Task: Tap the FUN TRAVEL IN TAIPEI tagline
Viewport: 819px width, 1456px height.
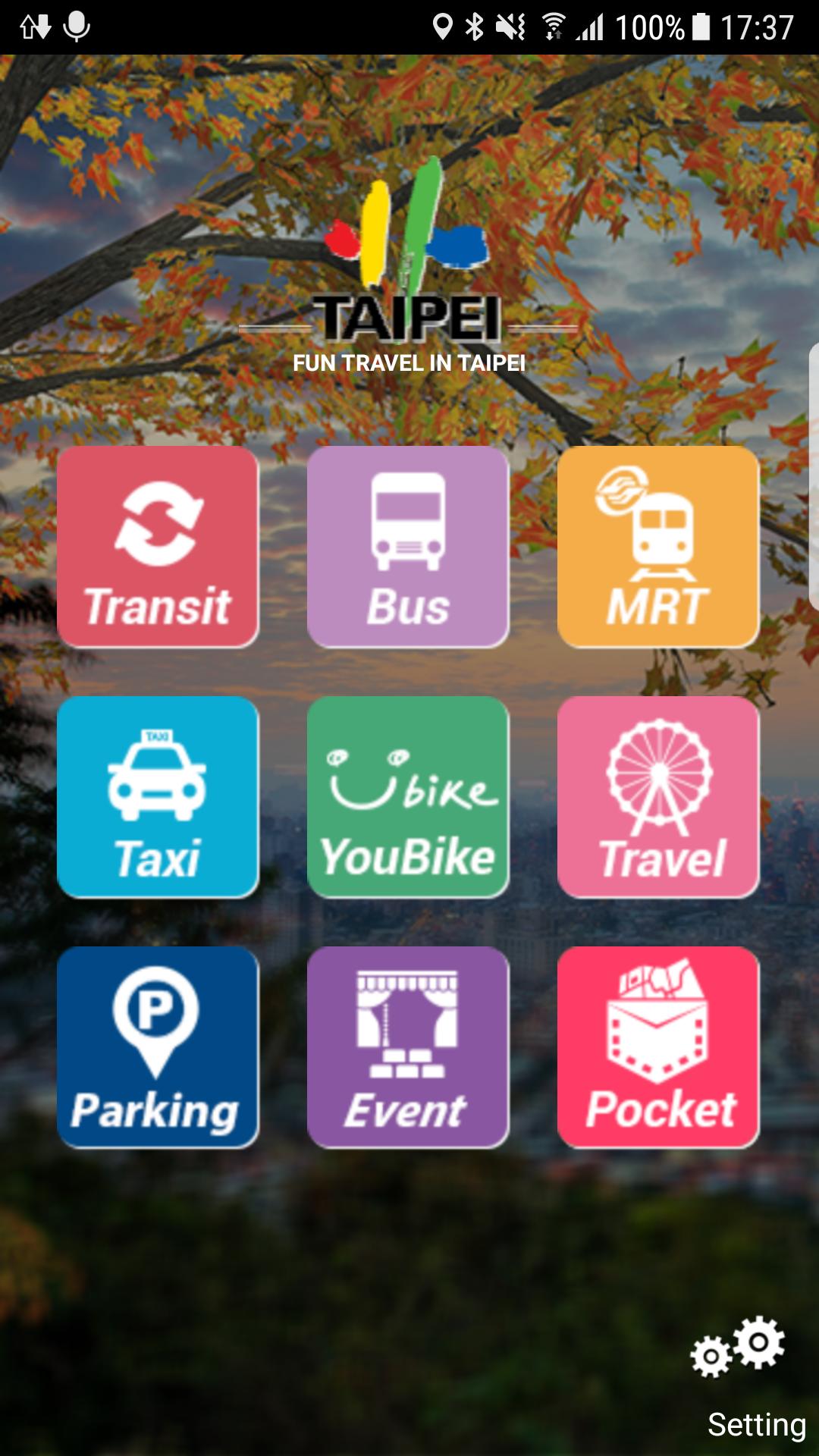Action: (x=409, y=362)
